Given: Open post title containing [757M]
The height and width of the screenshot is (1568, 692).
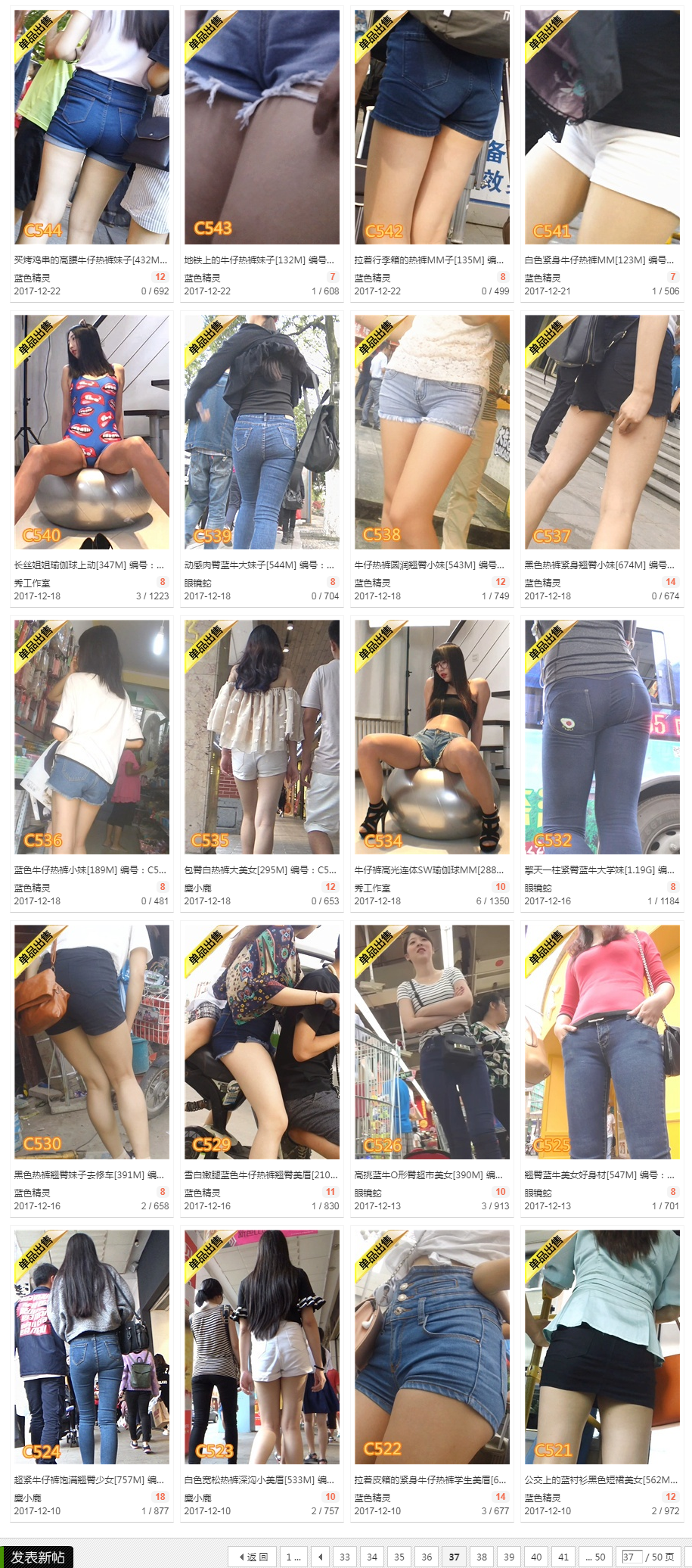Looking at the screenshot, I should (x=88, y=1479).
